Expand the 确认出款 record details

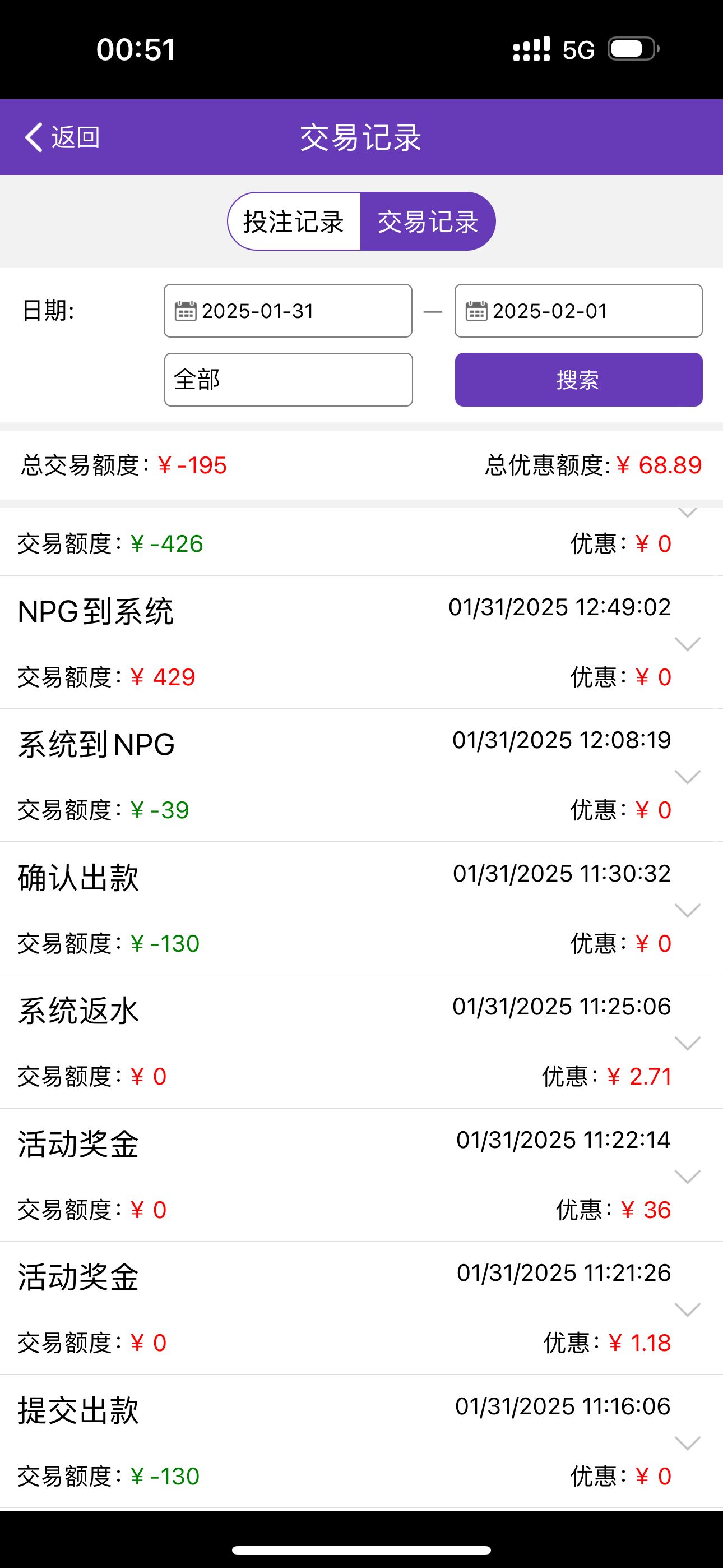688,911
